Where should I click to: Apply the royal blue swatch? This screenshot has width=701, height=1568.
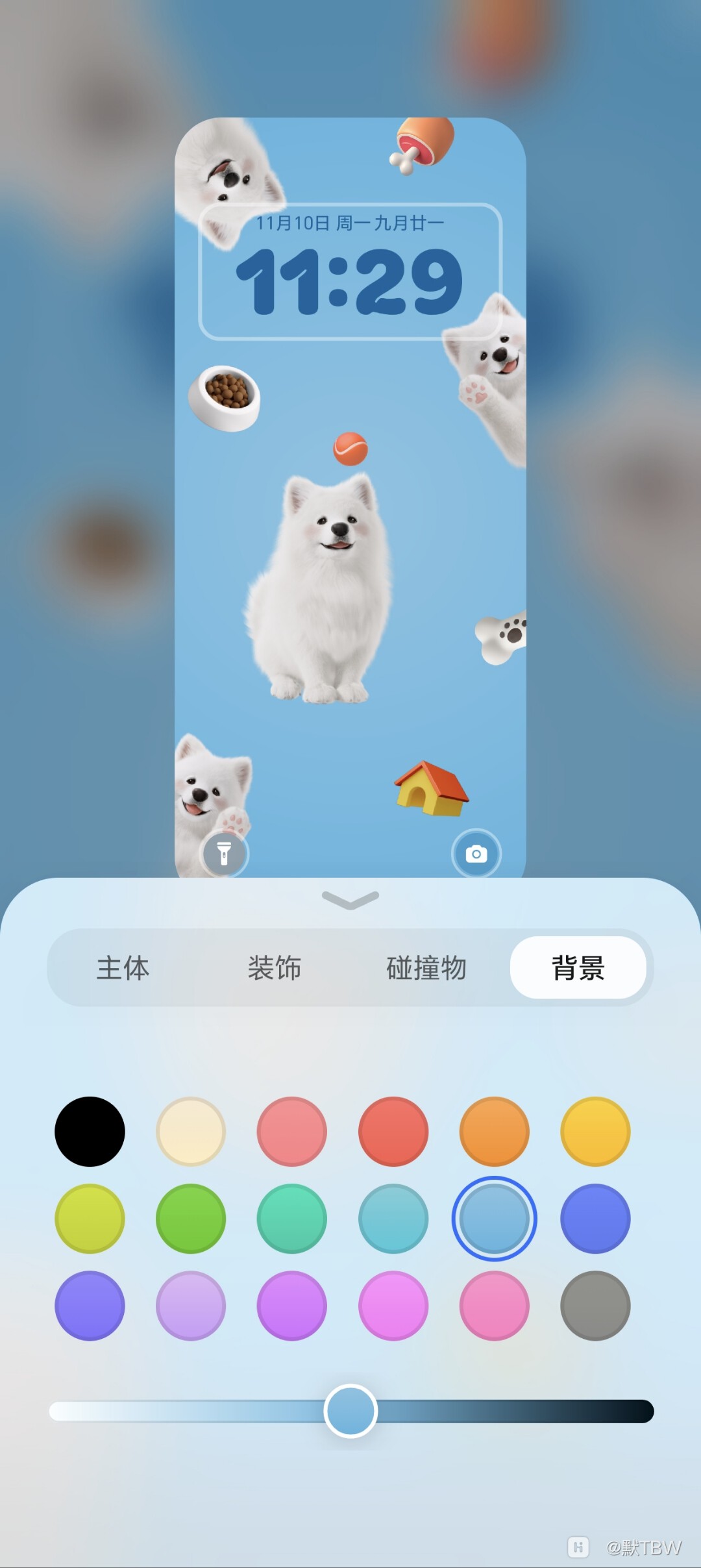(x=595, y=1219)
